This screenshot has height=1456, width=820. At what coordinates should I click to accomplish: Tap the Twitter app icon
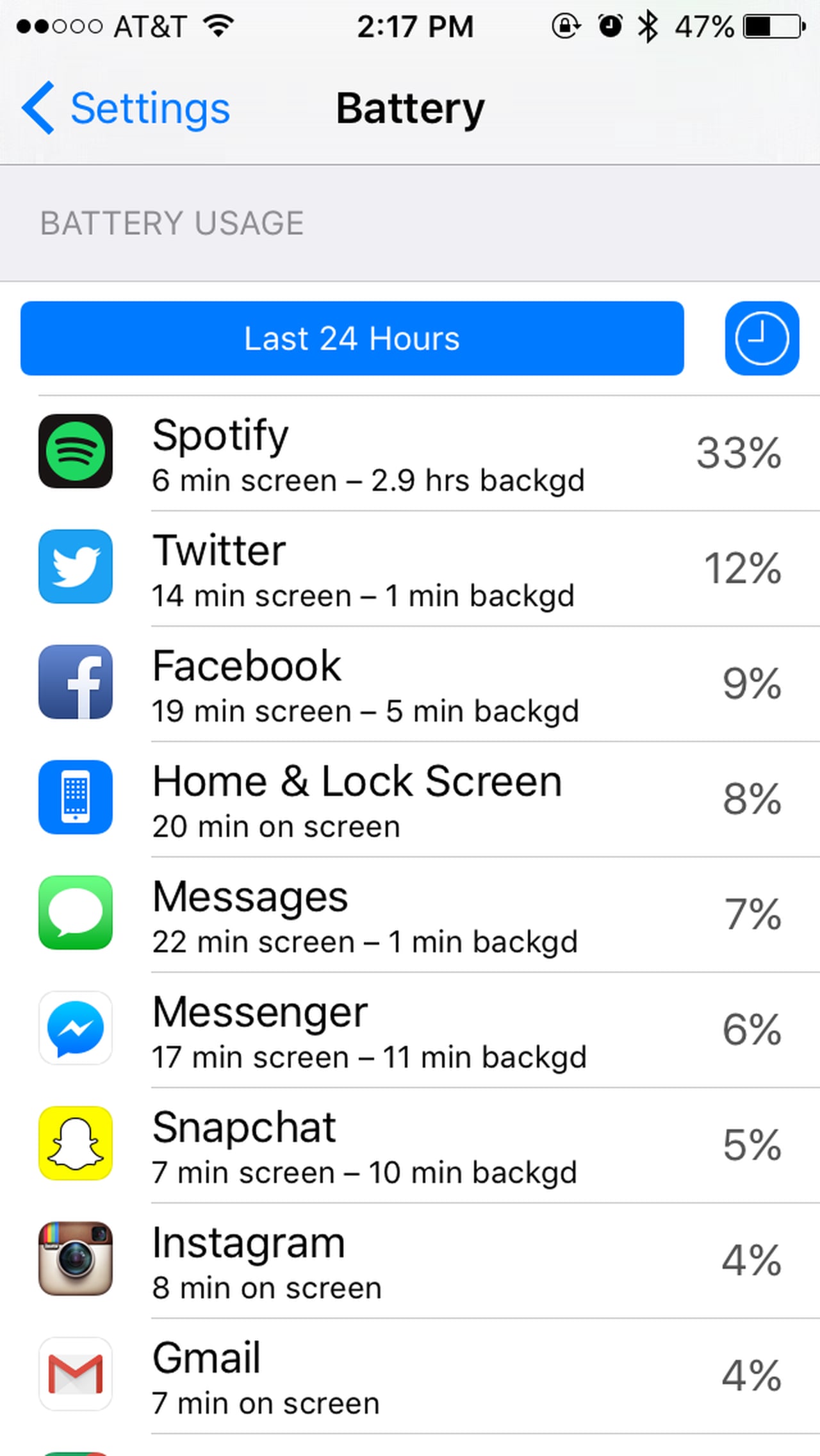pos(75,567)
